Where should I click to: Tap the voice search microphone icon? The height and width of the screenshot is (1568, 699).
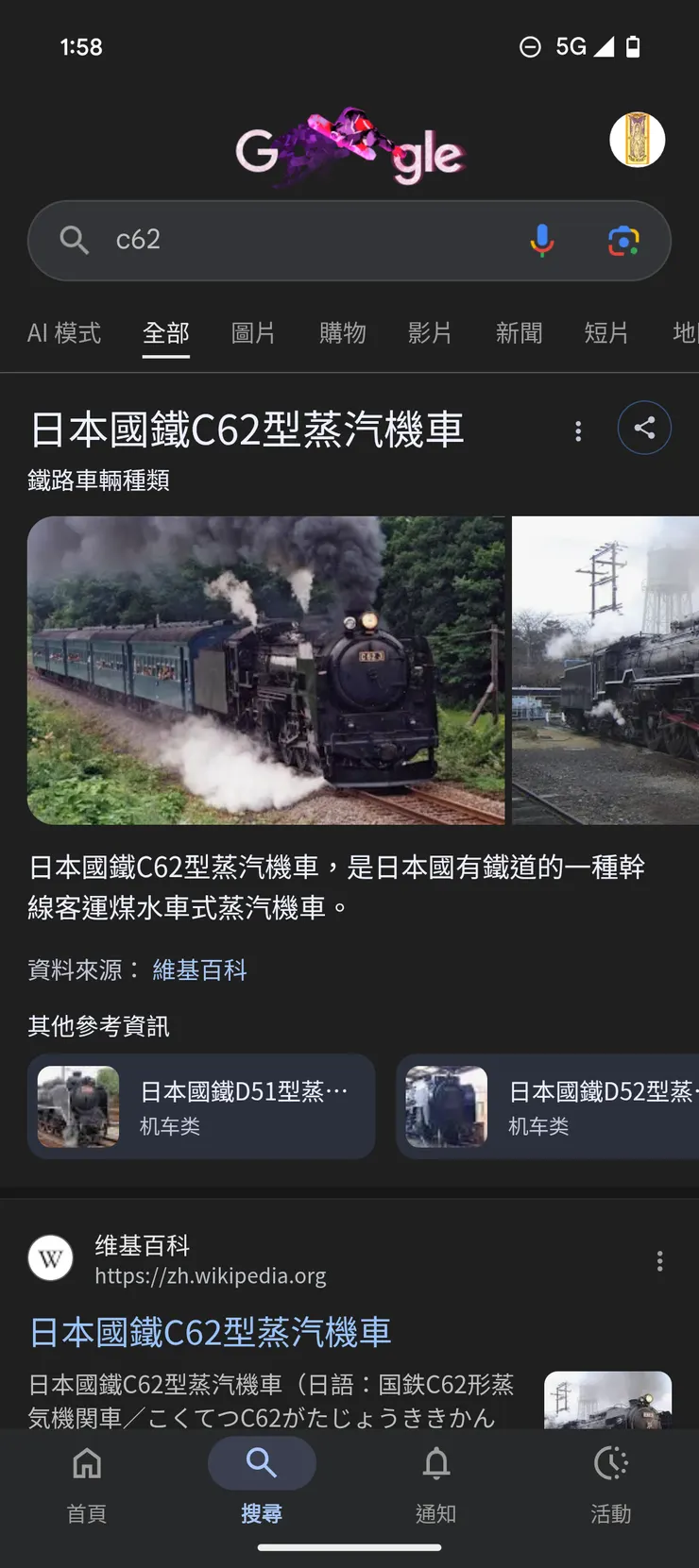(541, 240)
